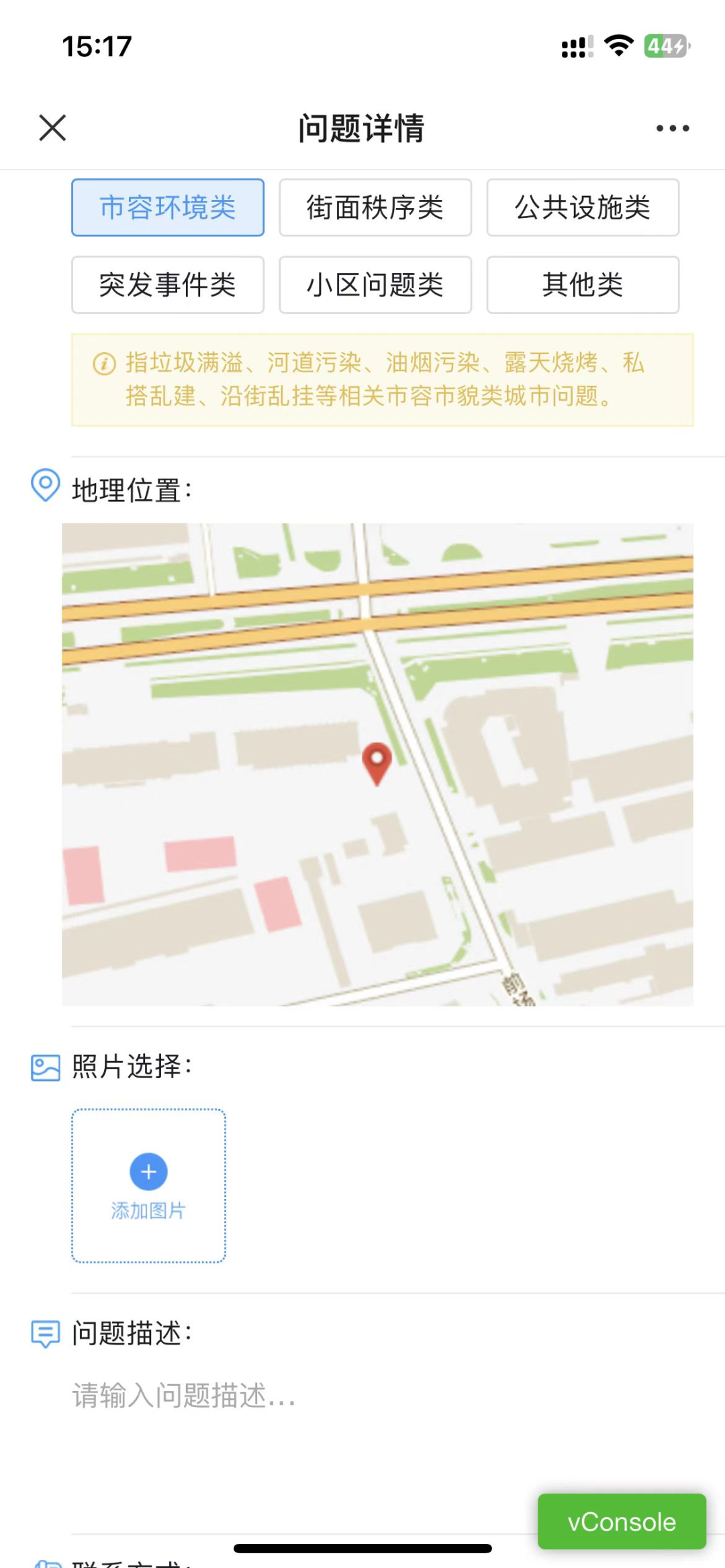725x1568 pixels.
Task: Pick the 公共设施类 category
Action: click(x=583, y=207)
